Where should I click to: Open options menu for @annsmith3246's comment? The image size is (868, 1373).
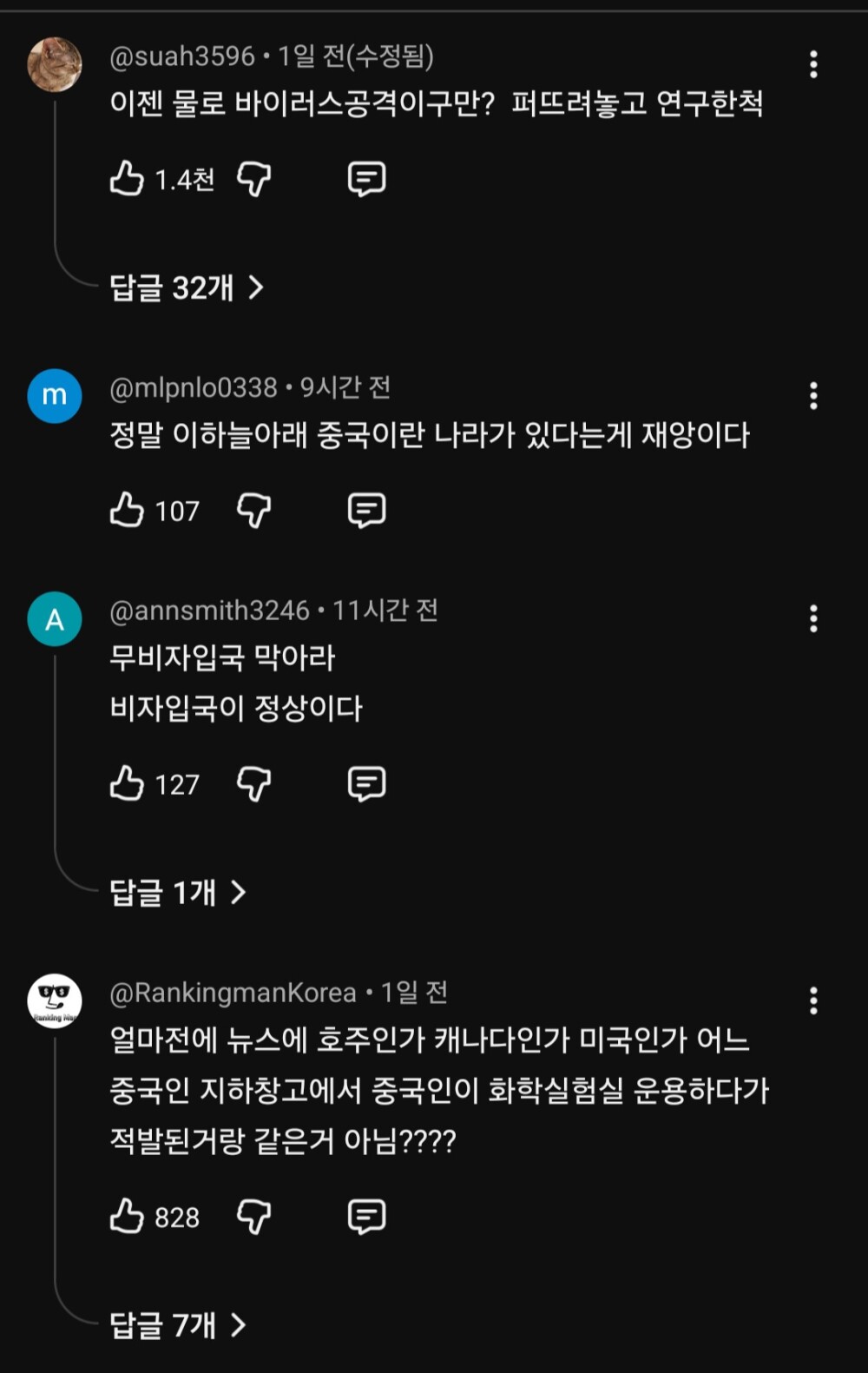tap(813, 619)
